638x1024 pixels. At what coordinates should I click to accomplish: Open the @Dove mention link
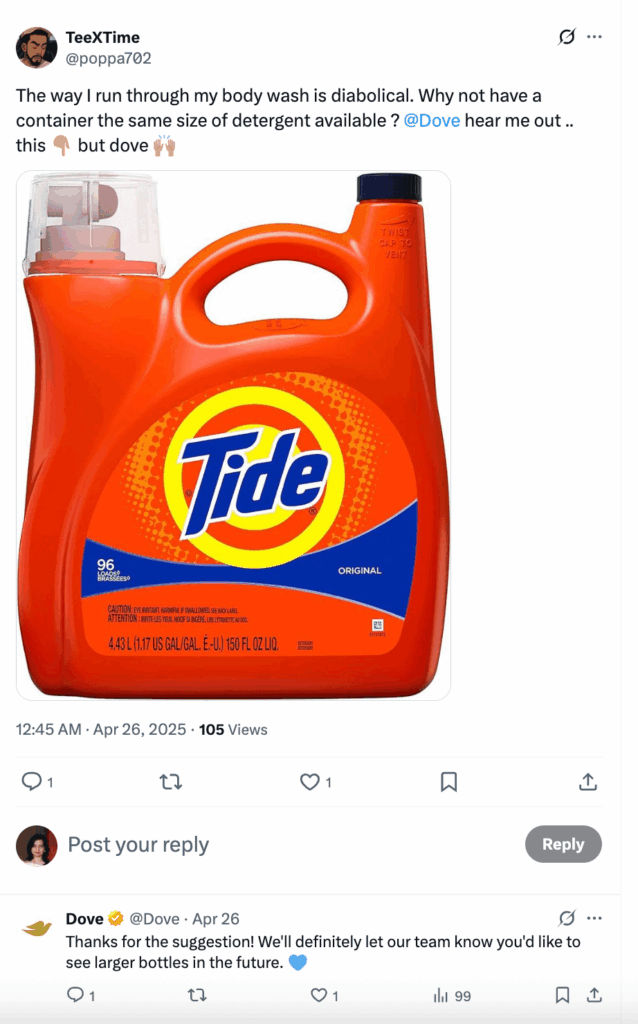[x=433, y=123]
